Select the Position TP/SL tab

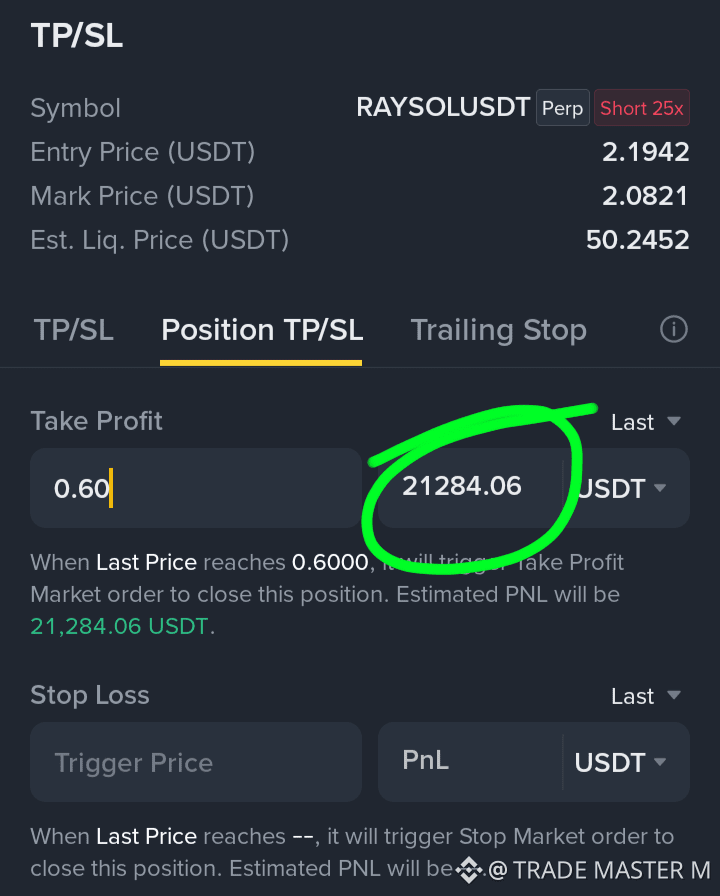click(262, 330)
